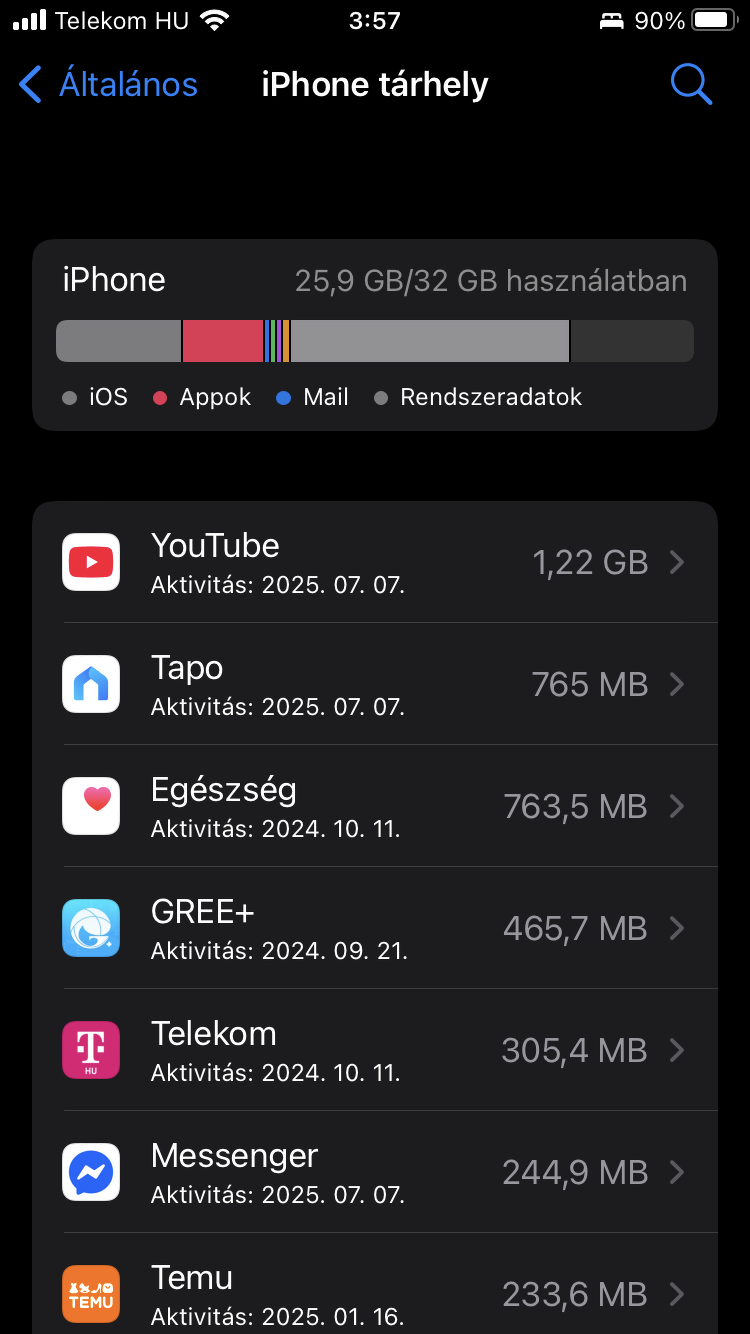Open the search magnifier icon
The image size is (750, 1334).
(691, 85)
